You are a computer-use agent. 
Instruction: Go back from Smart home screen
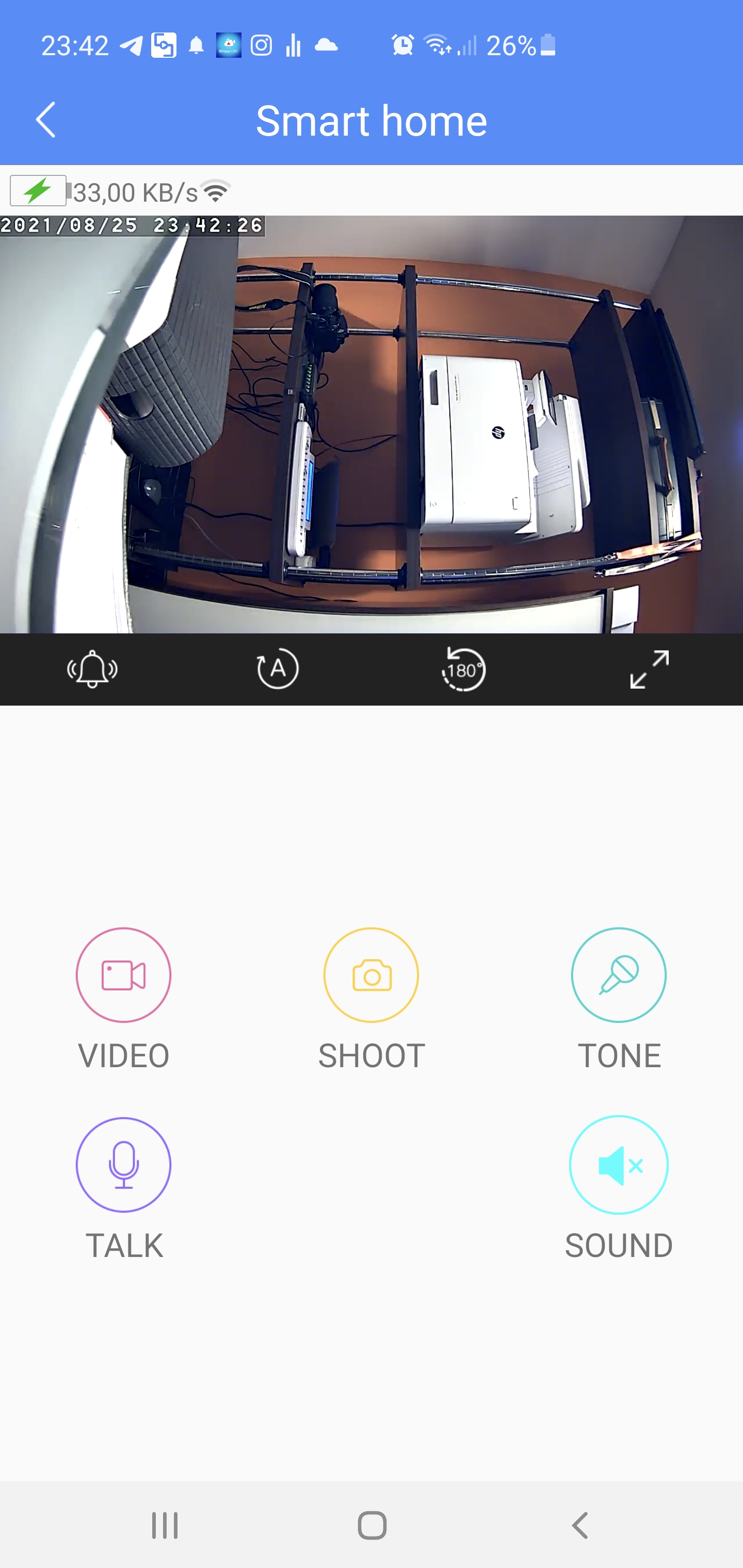point(46,120)
